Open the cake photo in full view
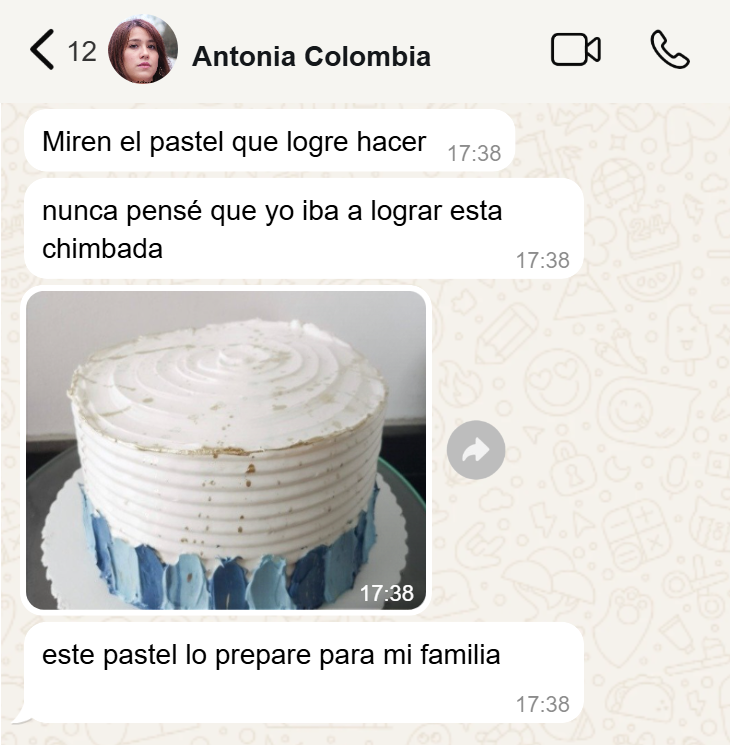 (226, 450)
